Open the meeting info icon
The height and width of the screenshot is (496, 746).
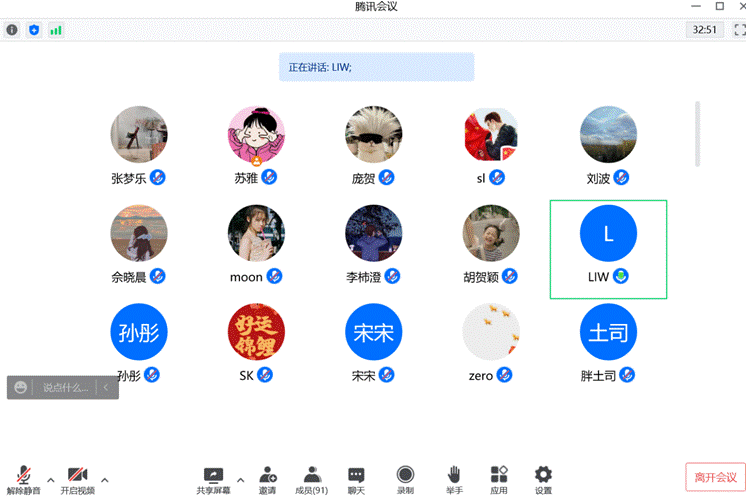pos(12,30)
